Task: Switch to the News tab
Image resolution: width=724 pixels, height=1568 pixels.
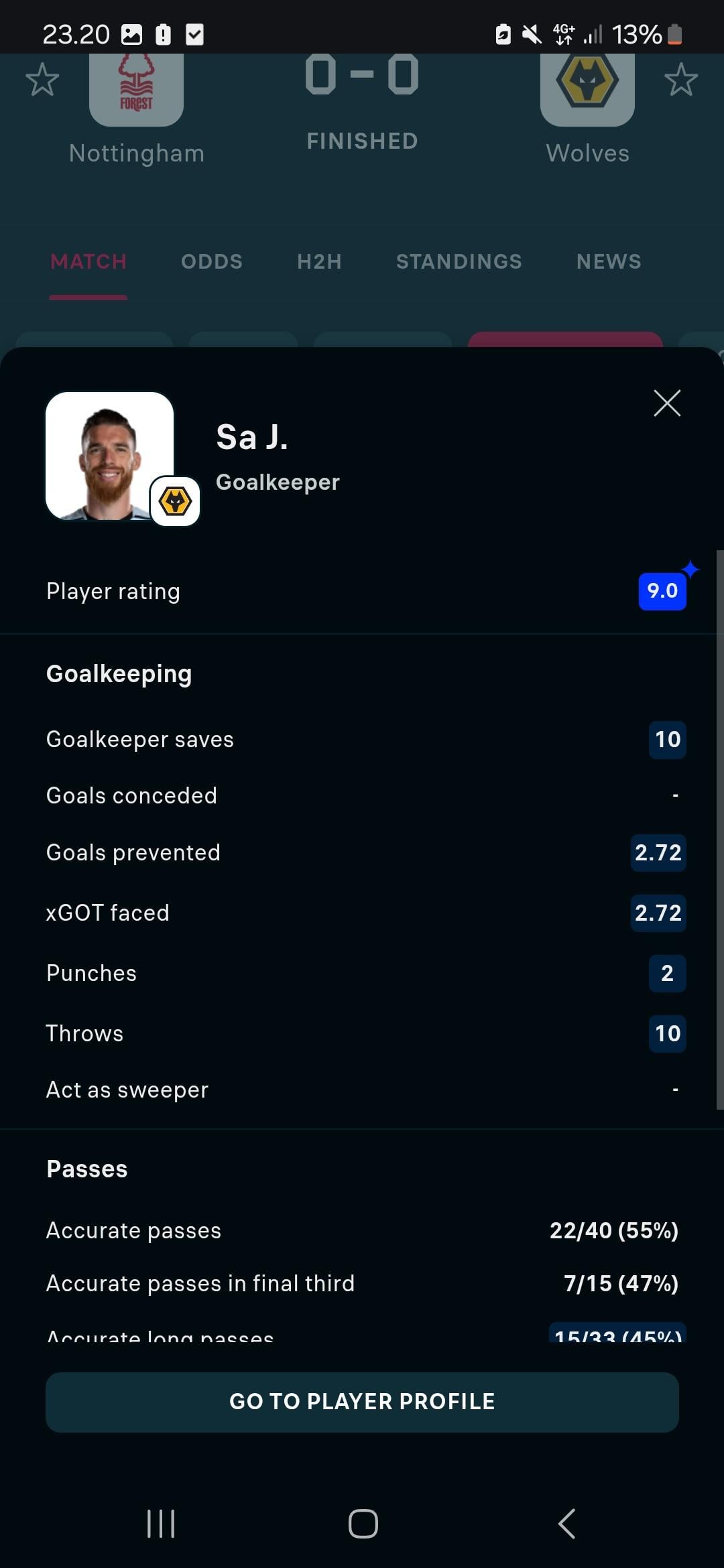Action: point(609,261)
